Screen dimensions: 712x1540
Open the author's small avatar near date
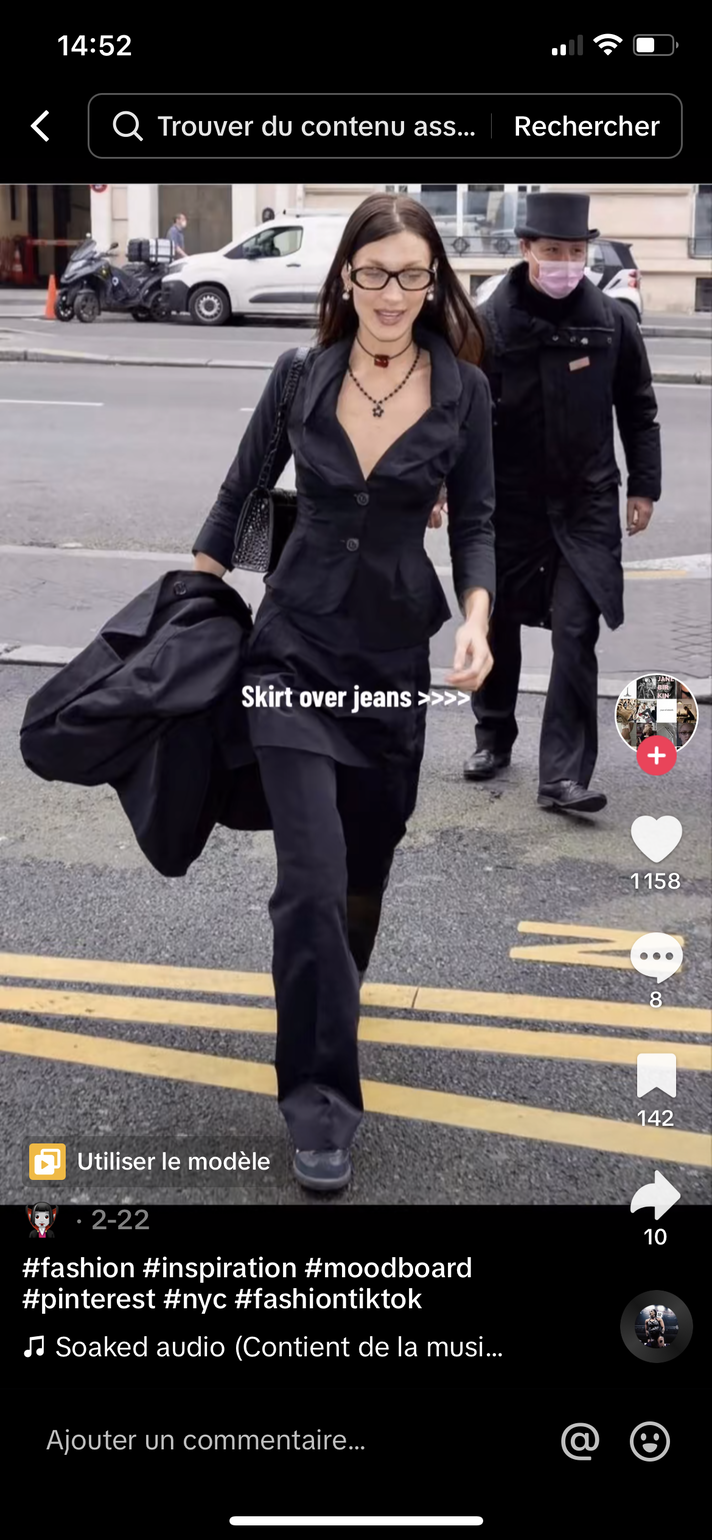pyautogui.click(x=42, y=1220)
